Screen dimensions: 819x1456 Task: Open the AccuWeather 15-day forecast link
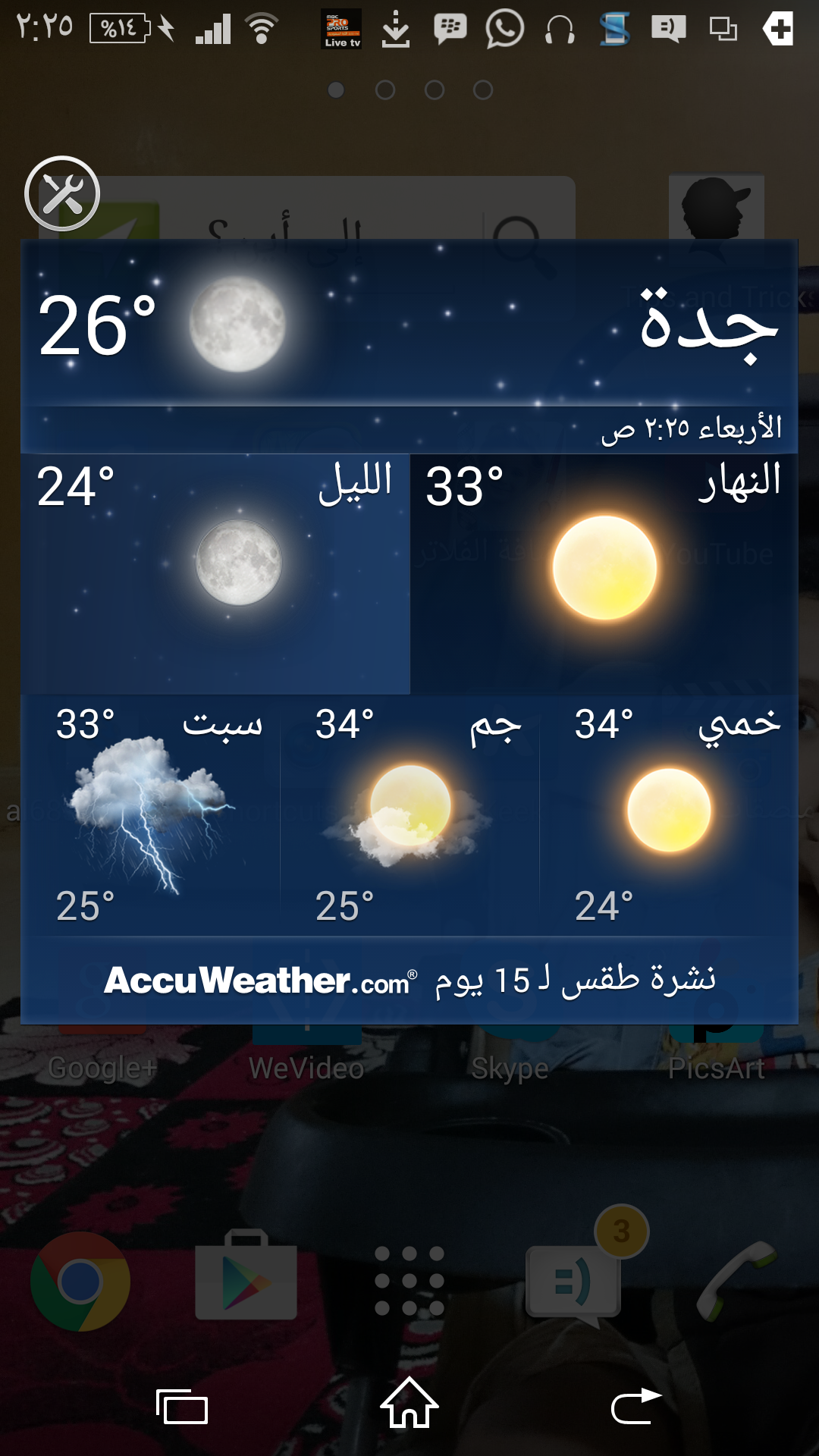[409, 981]
